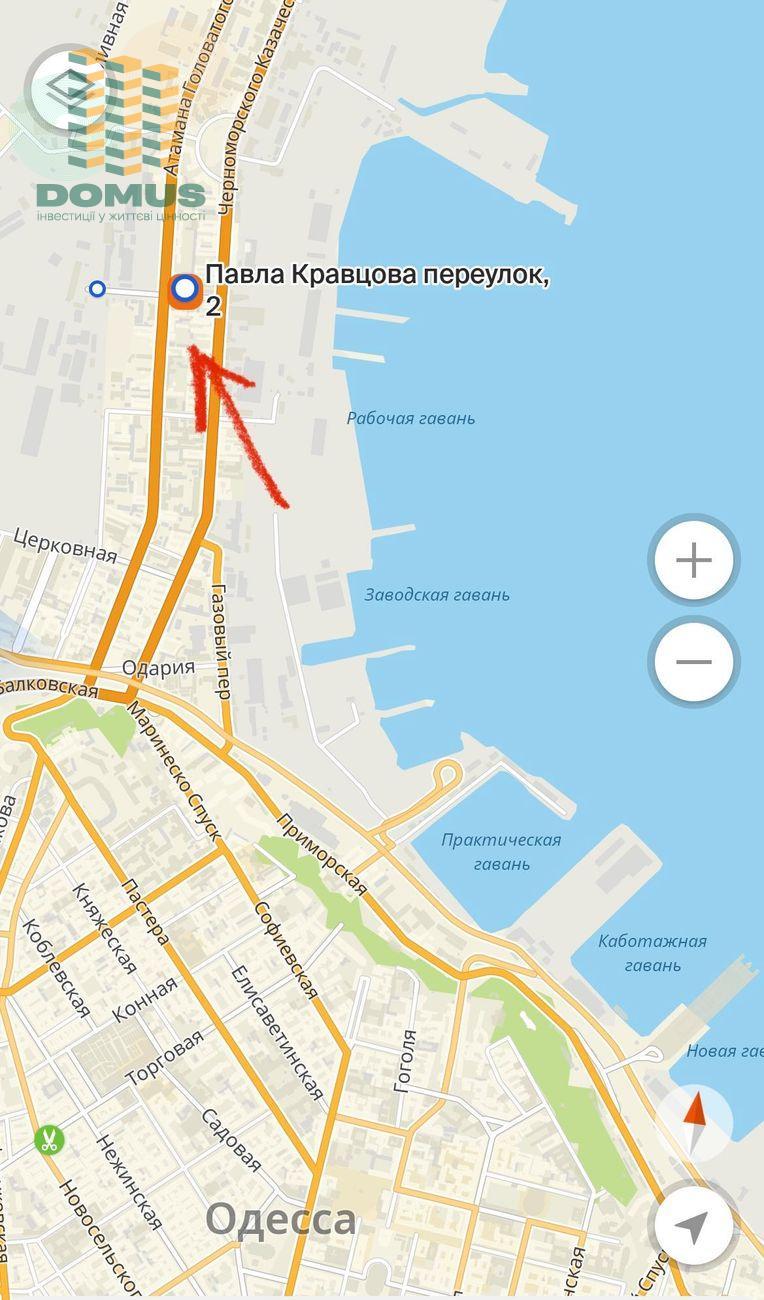Open the green scissors place icon

[x=48, y=1139]
